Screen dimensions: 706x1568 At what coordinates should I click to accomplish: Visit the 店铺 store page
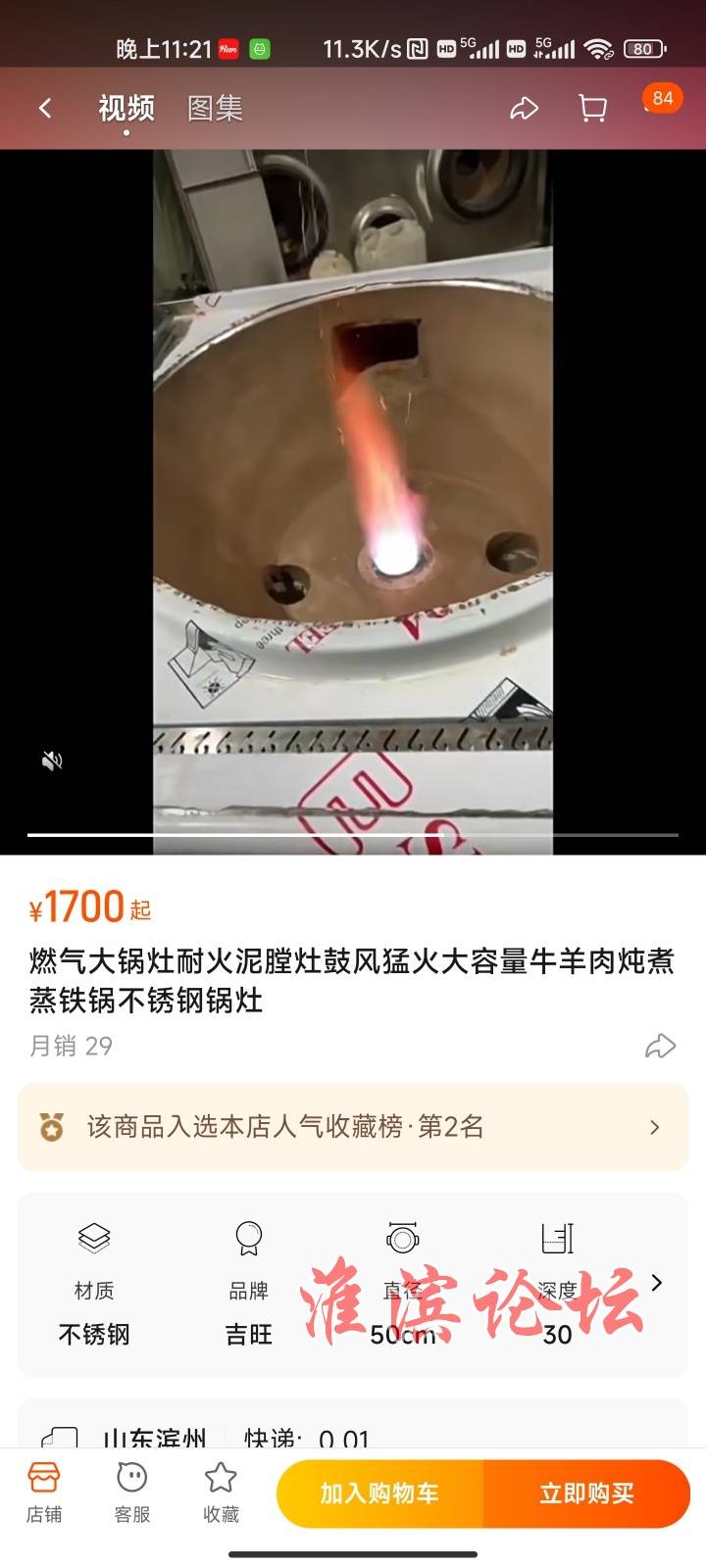[x=44, y=1493]
